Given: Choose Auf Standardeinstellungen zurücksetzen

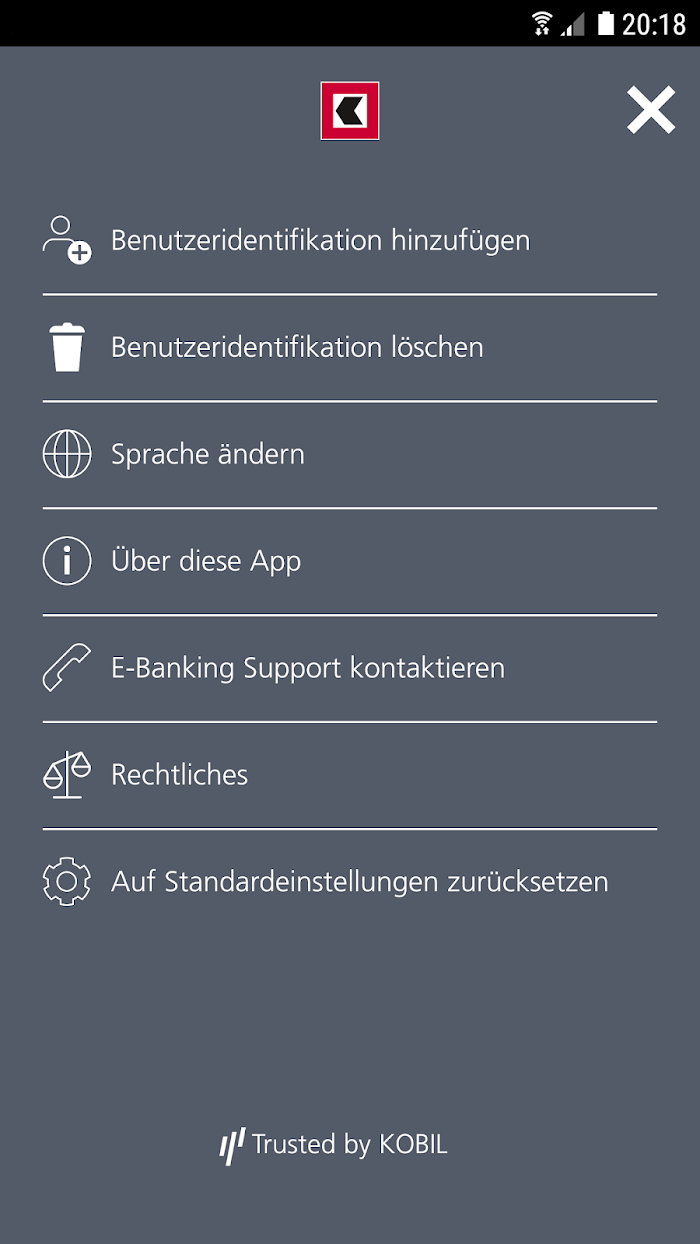Looking at the screenshot, I should (350, 882).
